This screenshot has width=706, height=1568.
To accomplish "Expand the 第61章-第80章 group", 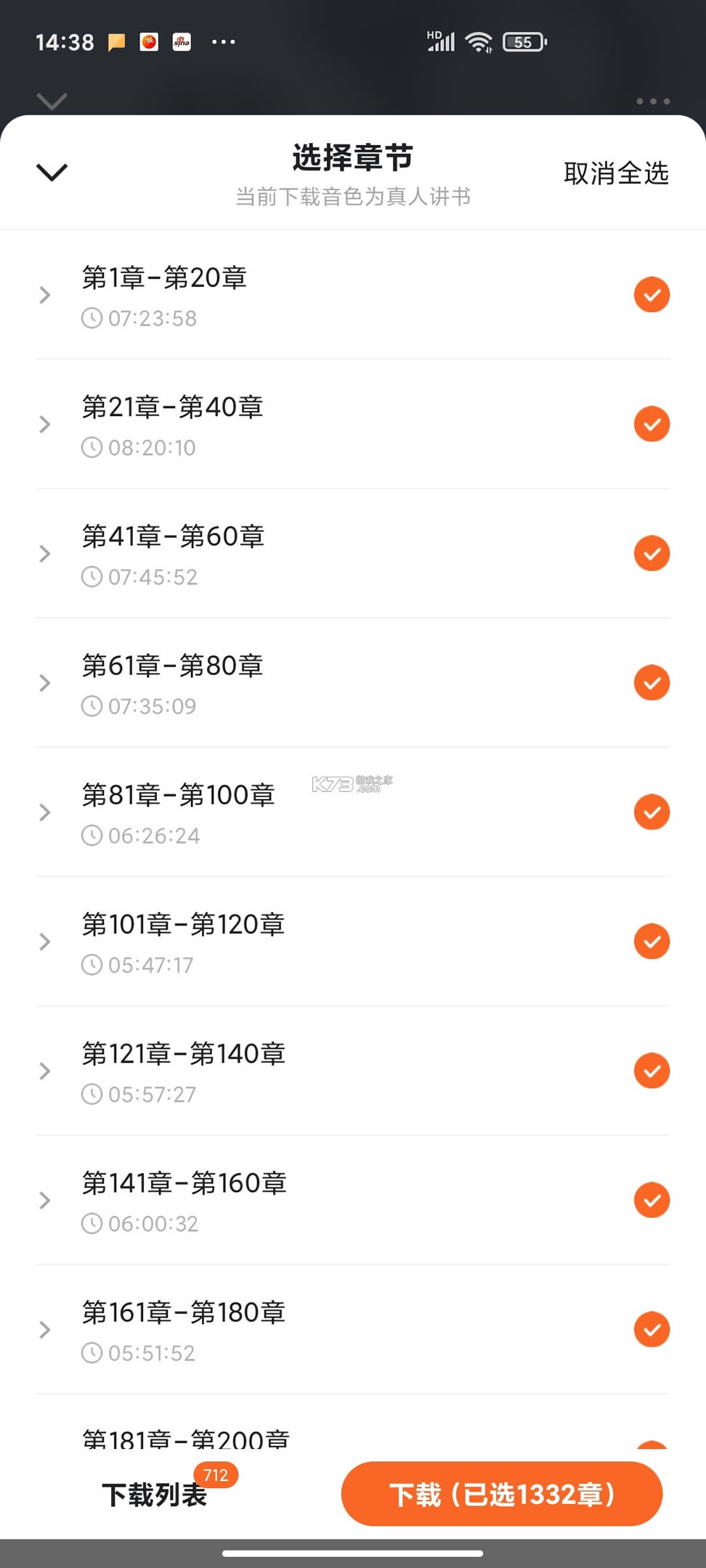I will click(45, 682).
